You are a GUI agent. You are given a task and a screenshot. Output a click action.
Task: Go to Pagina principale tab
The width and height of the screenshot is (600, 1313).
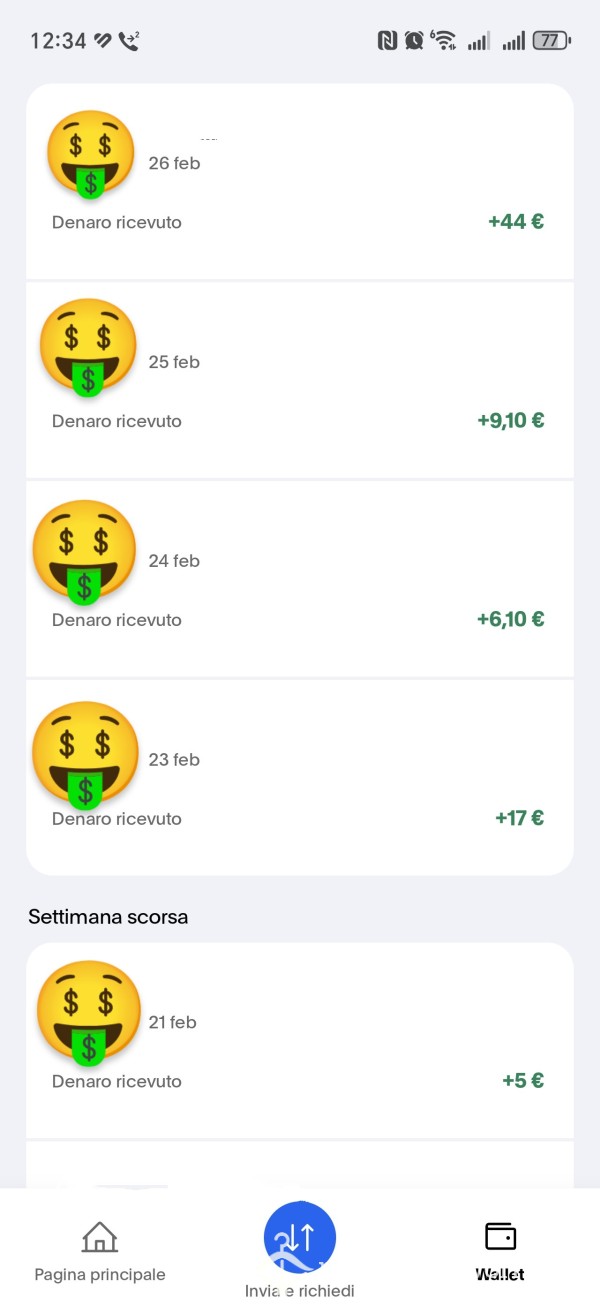(x=100, y=1251)
